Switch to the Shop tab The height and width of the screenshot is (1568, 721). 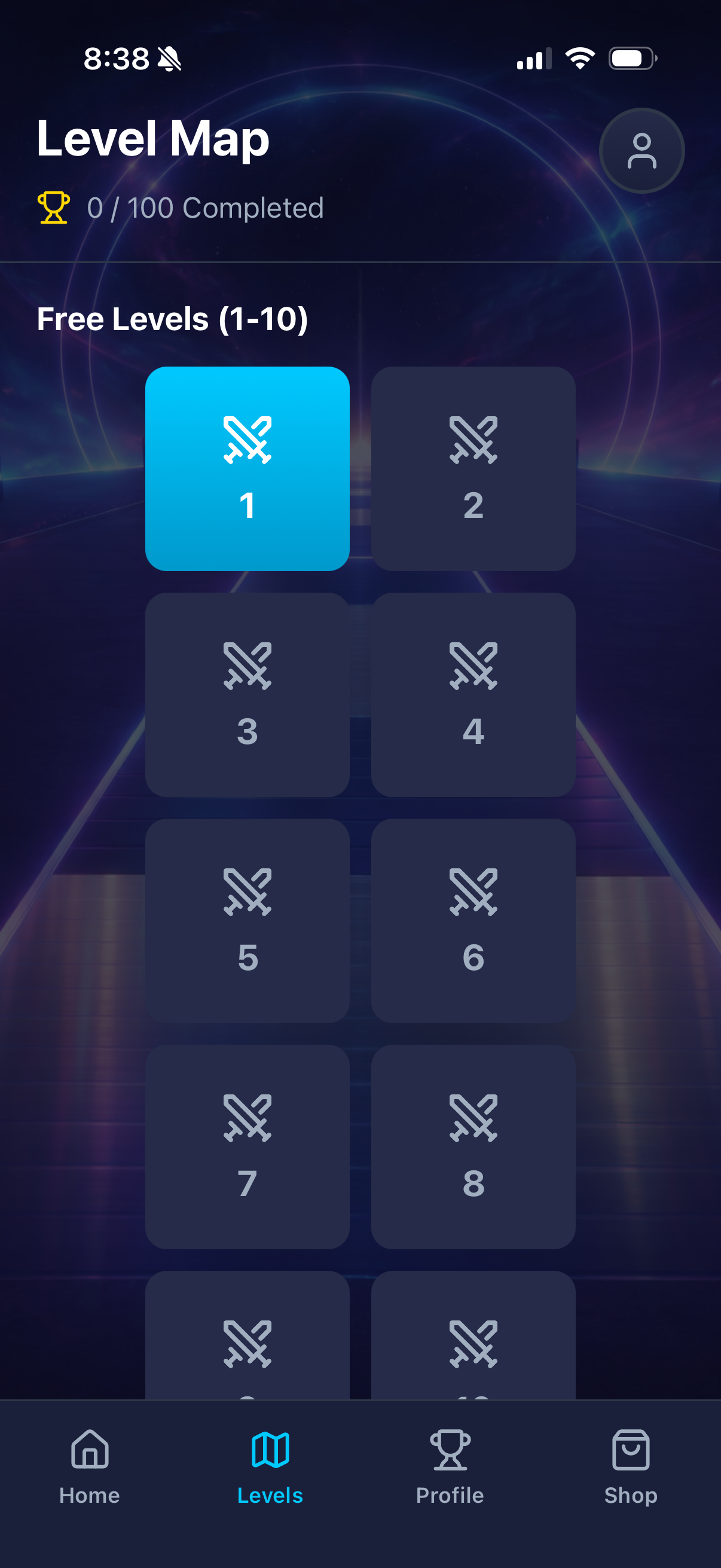[631, 1468]
